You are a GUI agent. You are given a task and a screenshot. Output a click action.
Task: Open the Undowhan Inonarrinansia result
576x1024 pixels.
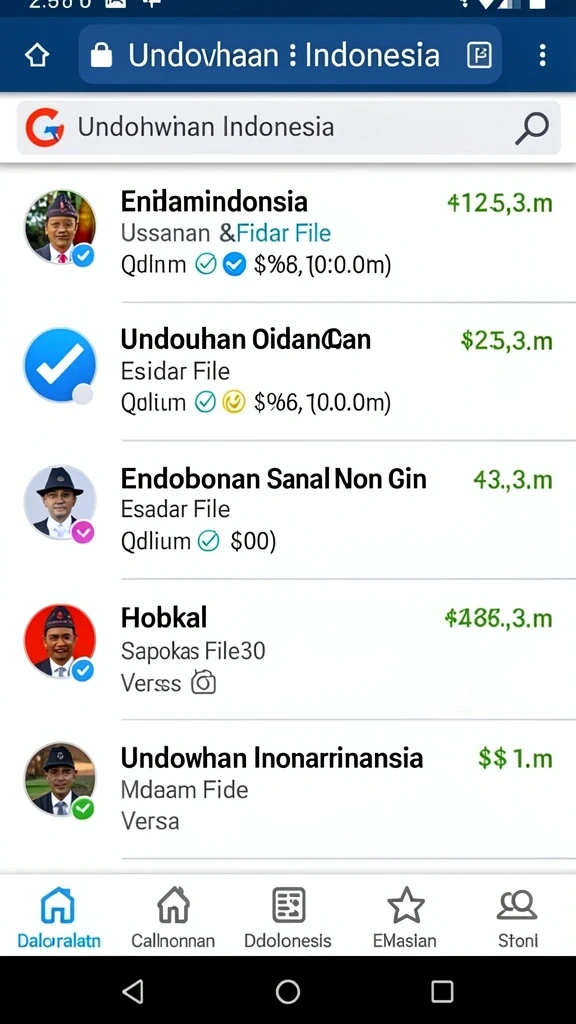coord(288,790)
